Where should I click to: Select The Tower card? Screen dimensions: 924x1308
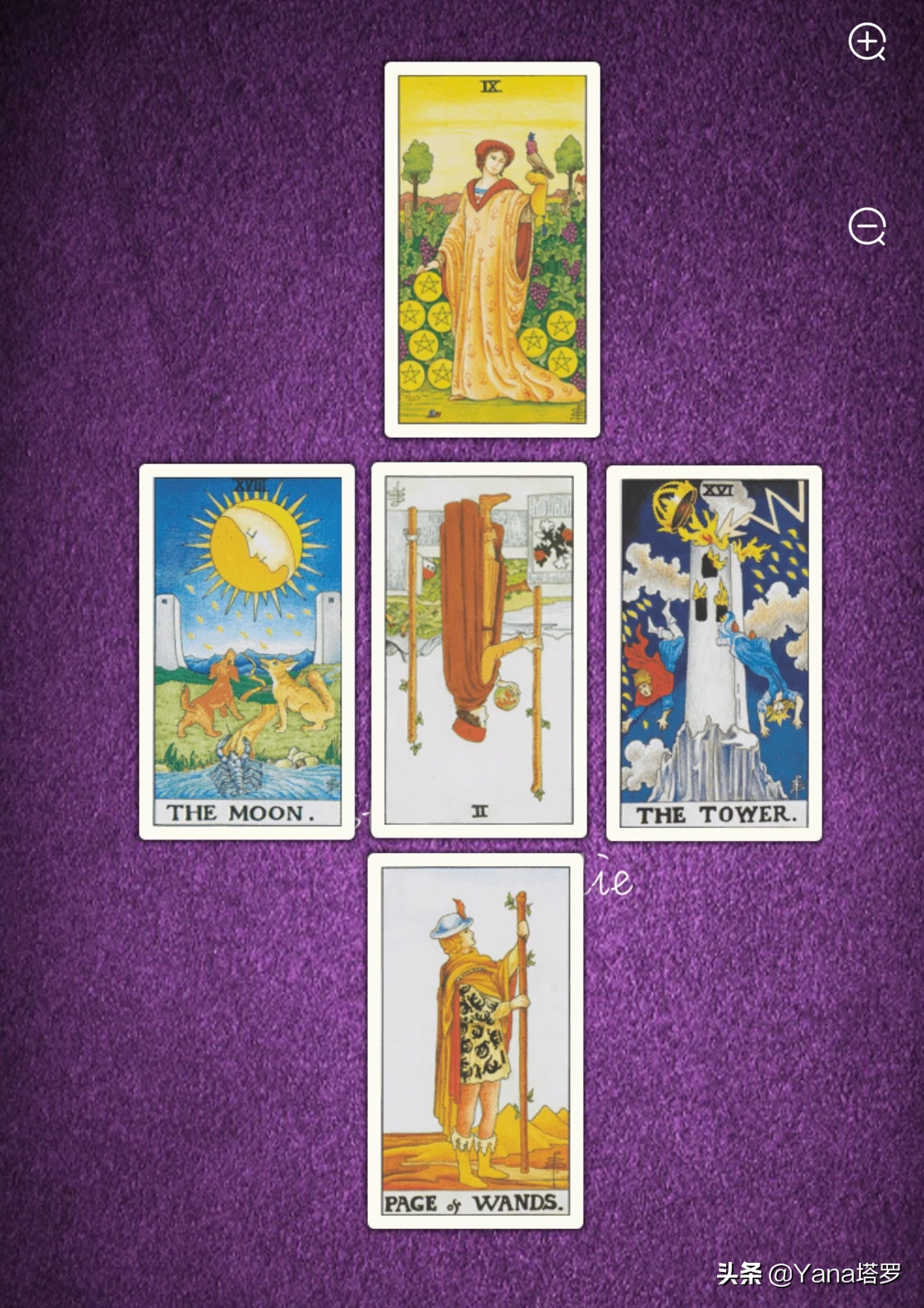click(713, 652)
